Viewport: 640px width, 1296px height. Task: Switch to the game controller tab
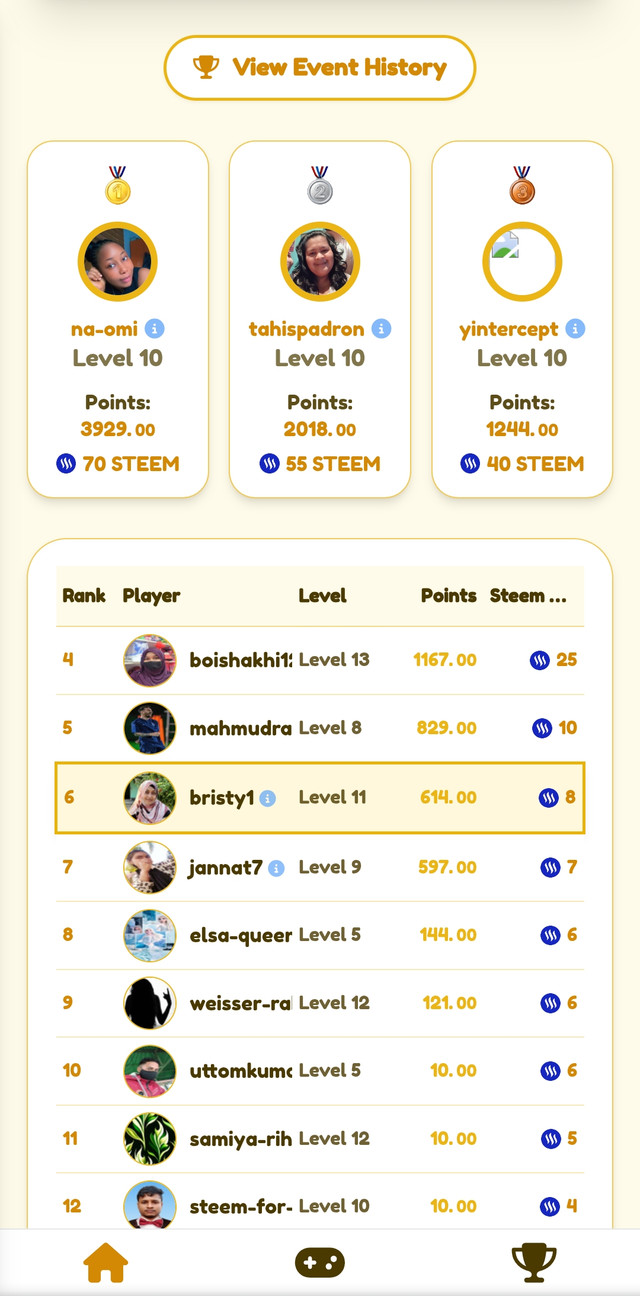click(x=320, y=1262)
